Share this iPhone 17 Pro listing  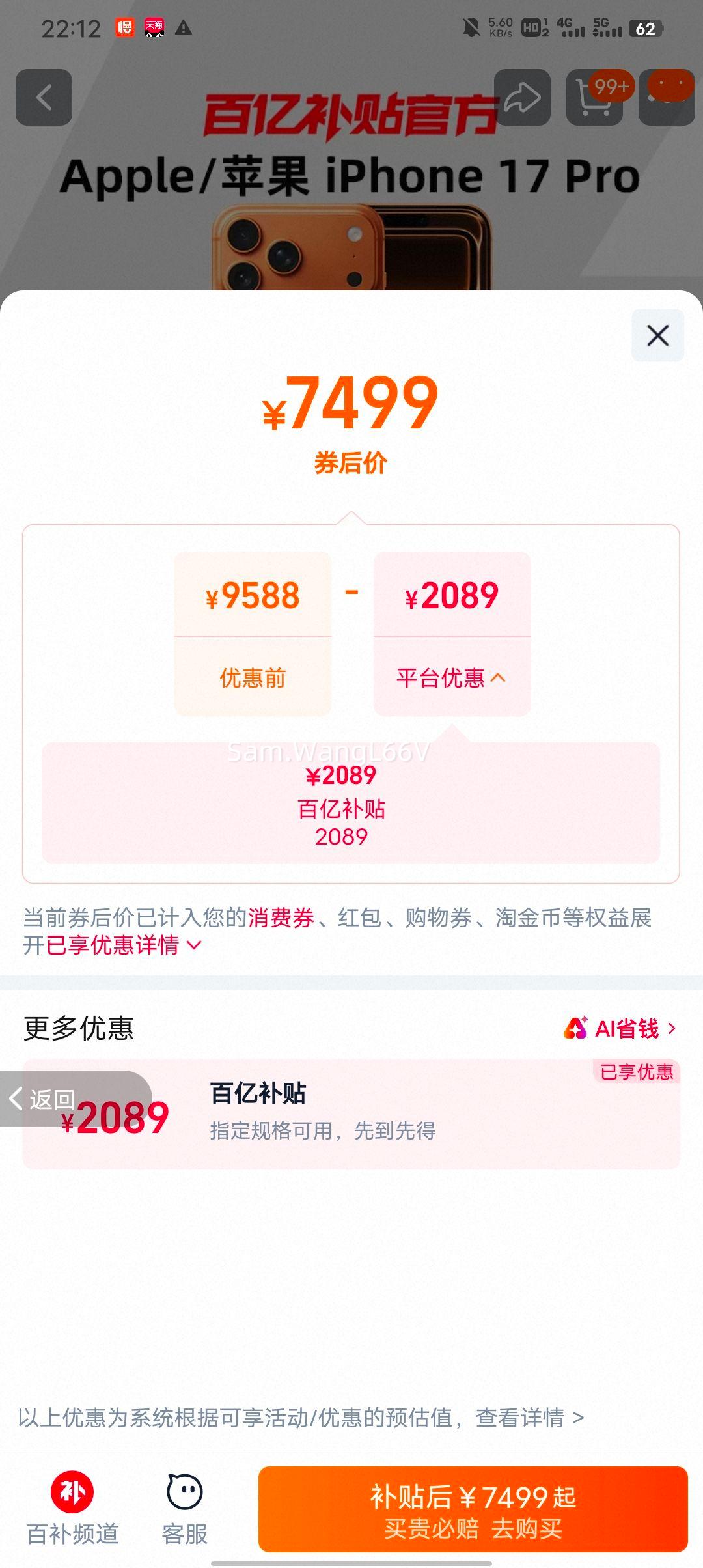click(x=522, y=98)
